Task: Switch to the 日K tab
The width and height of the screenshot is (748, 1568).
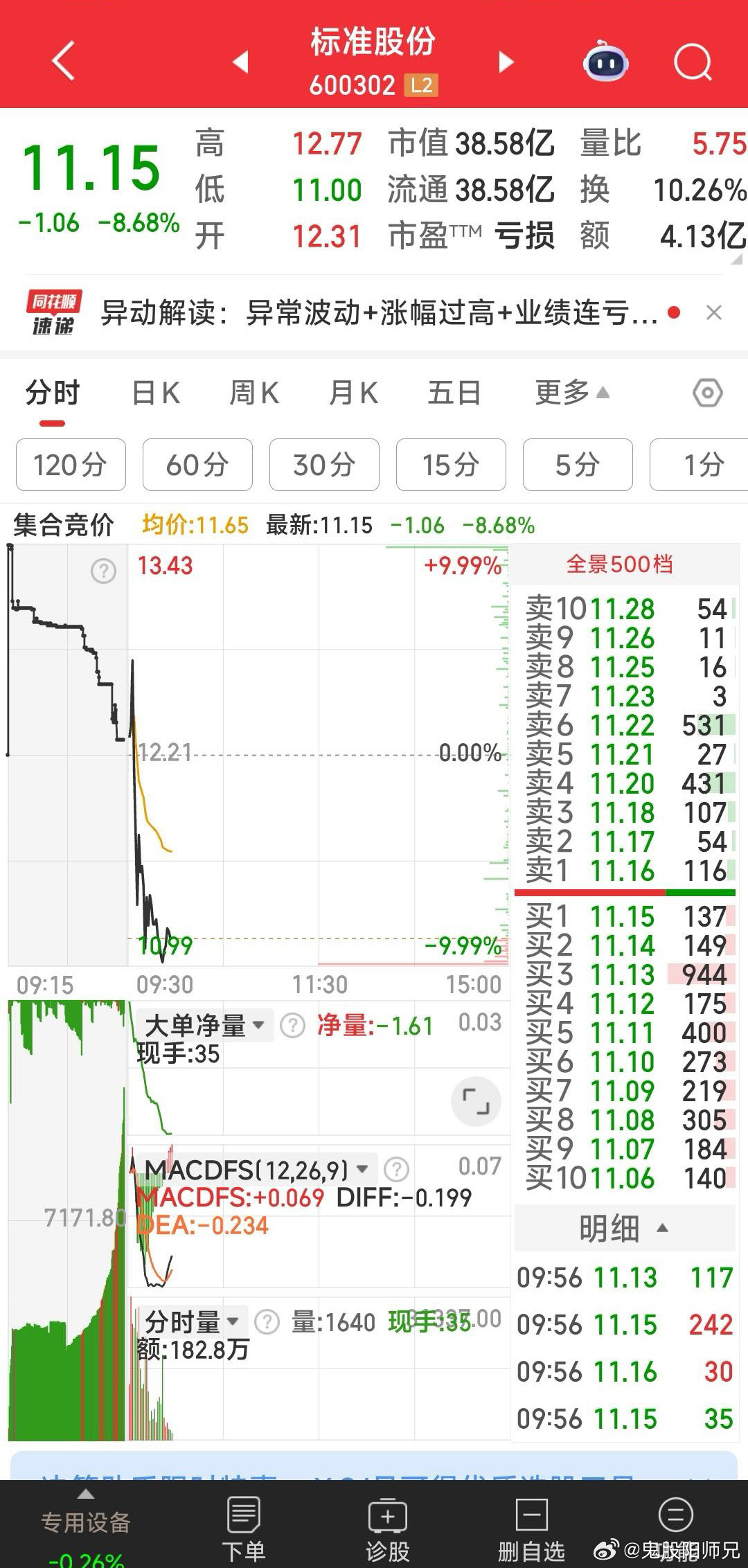Action: 155,392
